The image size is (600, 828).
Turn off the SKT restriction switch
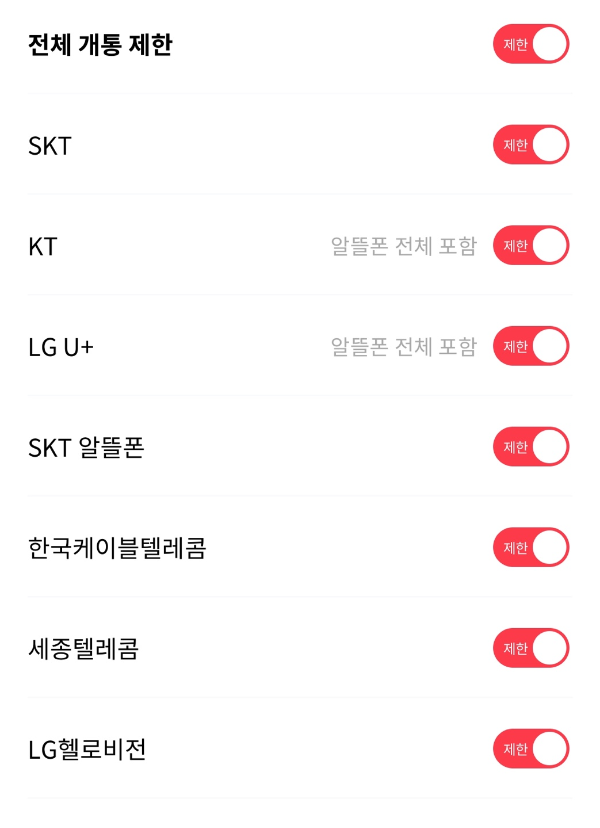531,145
